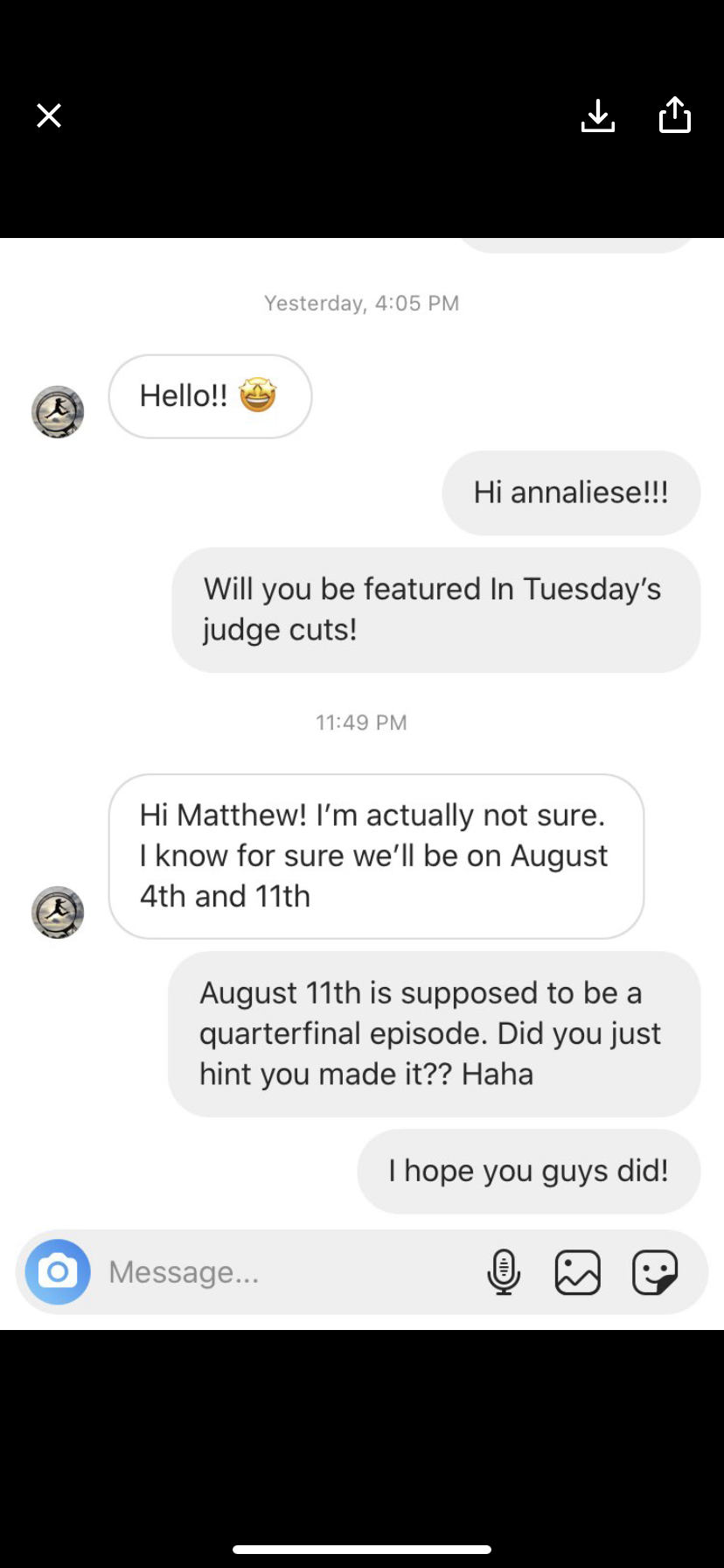Open the camera from message bar
Viewport: 724px width, 1568px height.
pyautogui.click(x=58, y=1271)
